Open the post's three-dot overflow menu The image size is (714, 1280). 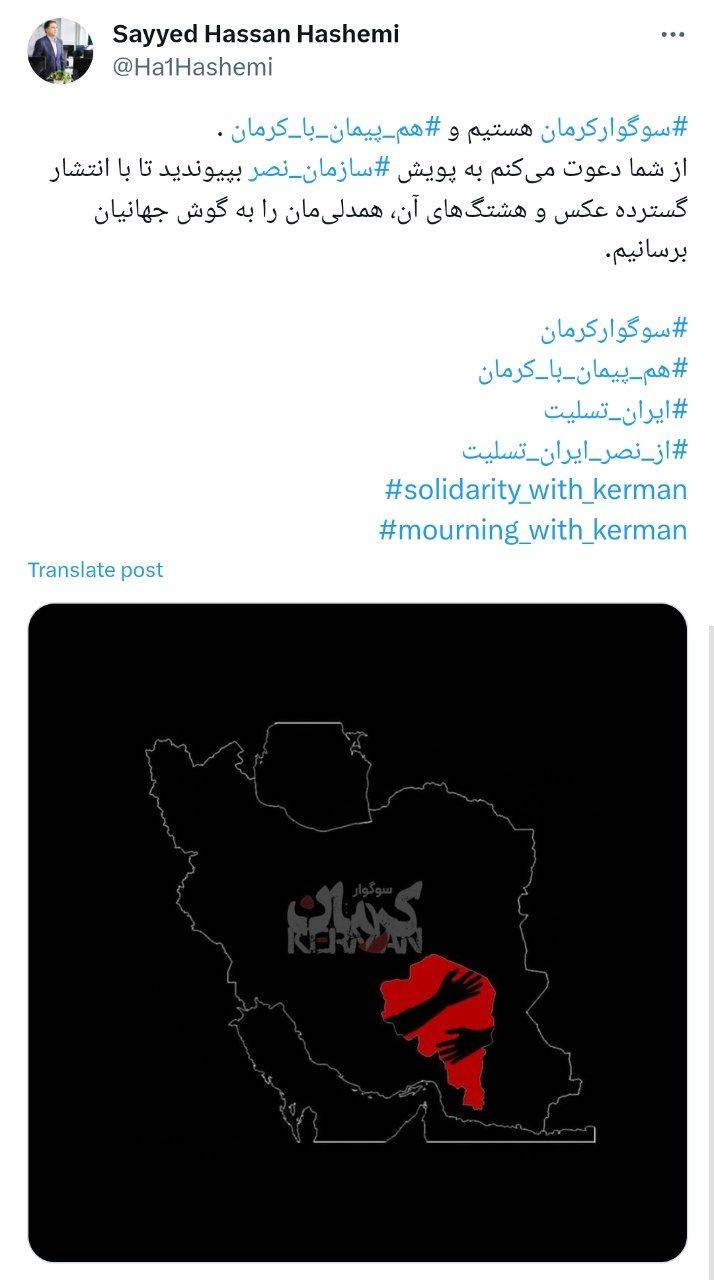click(x=673, y=34)
